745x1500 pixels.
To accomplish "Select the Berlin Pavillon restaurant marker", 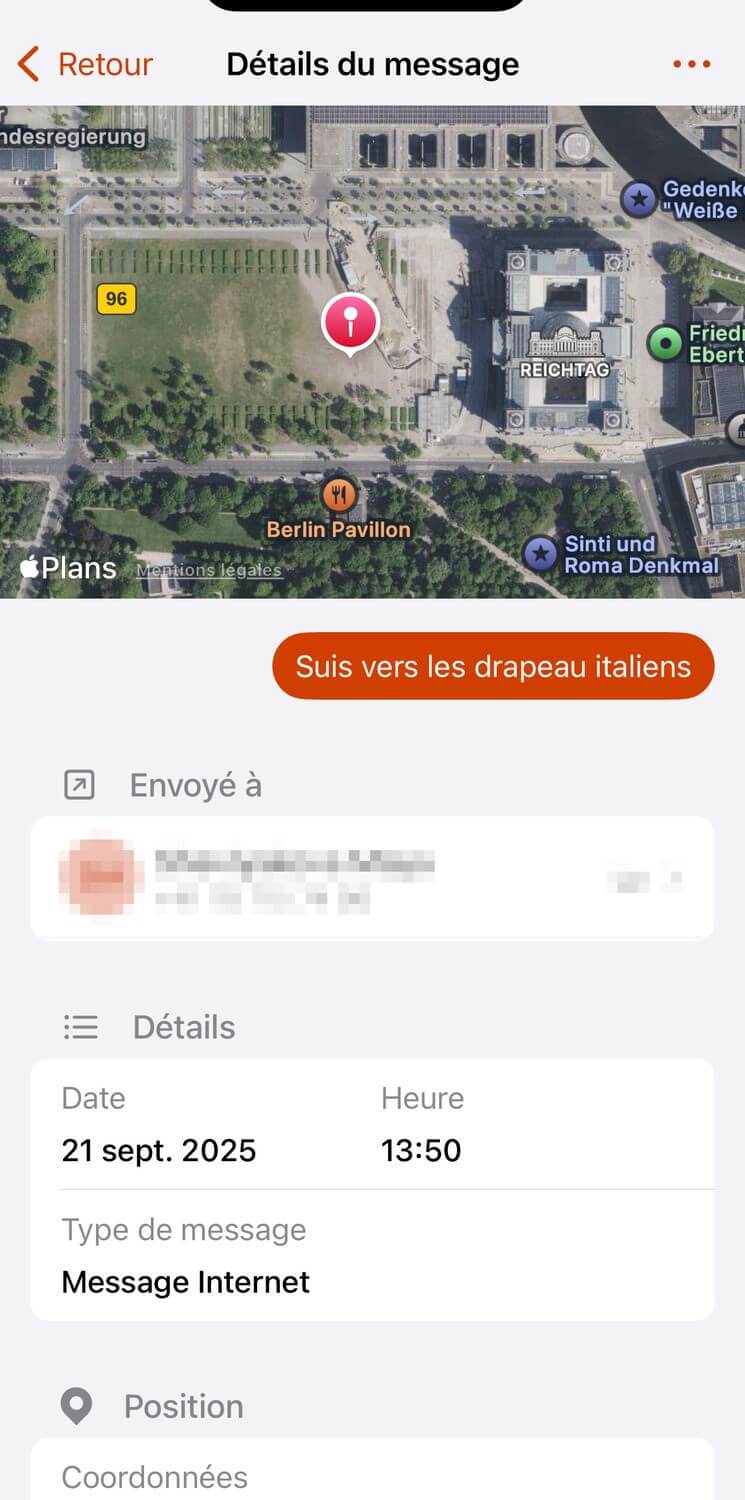I will tap(339, 494).
